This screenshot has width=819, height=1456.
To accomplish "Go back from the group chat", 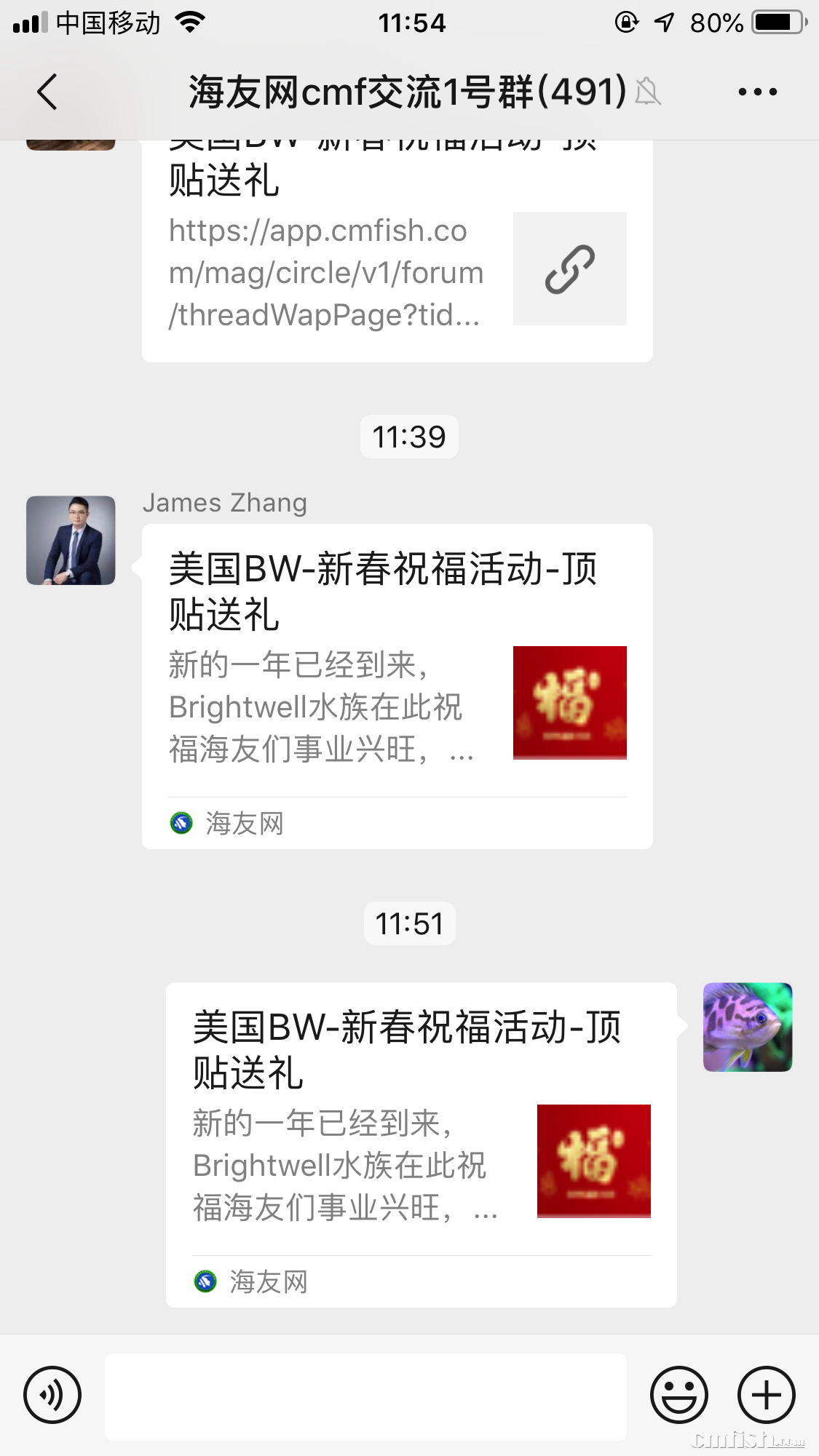I will (x=47, y=92).
